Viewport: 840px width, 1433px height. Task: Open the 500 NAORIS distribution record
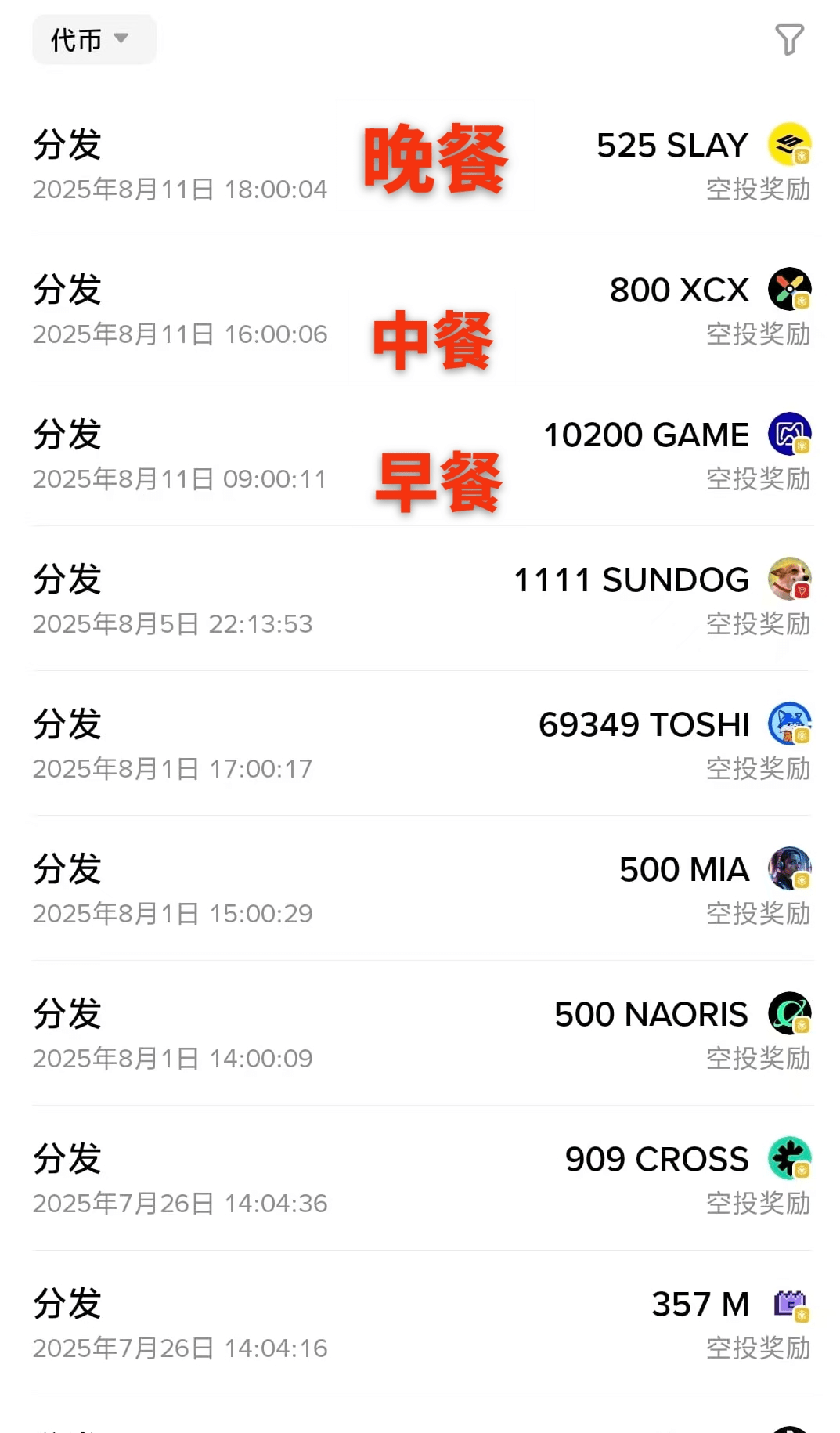(x=423, y=1034)
